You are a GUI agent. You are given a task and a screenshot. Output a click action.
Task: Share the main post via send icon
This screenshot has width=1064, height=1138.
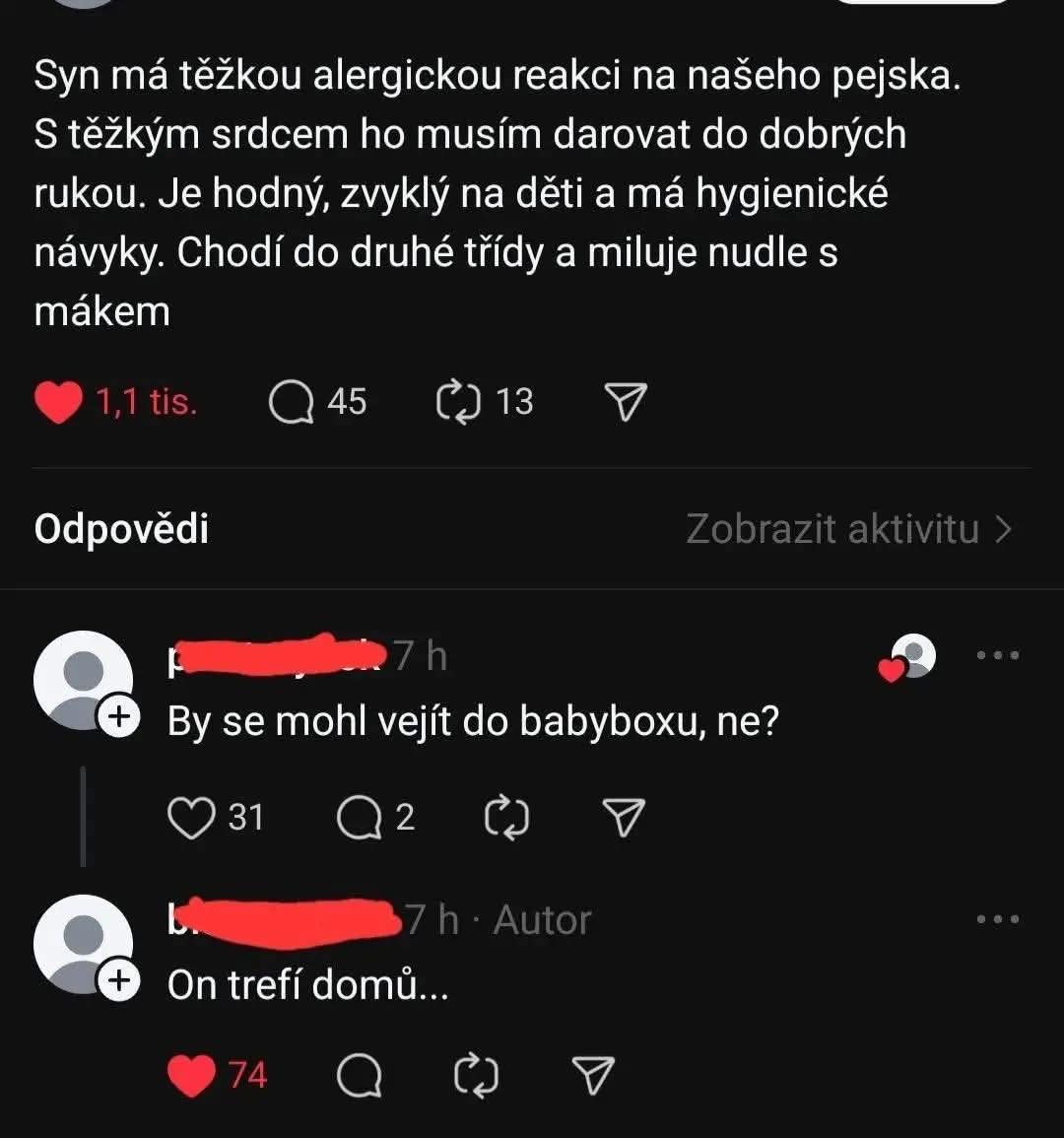coord(624,403)
